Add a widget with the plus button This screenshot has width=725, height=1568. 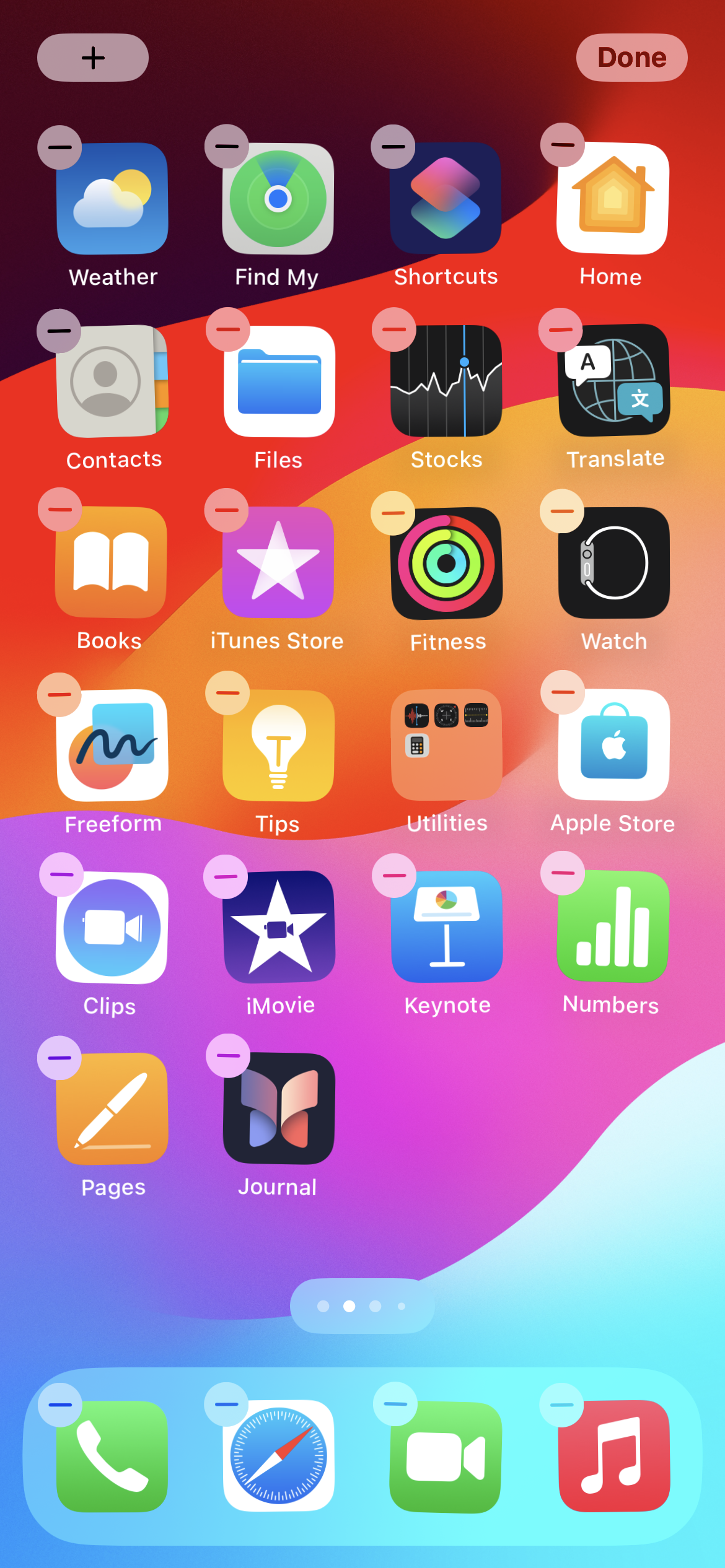click(x=93, y=58)
